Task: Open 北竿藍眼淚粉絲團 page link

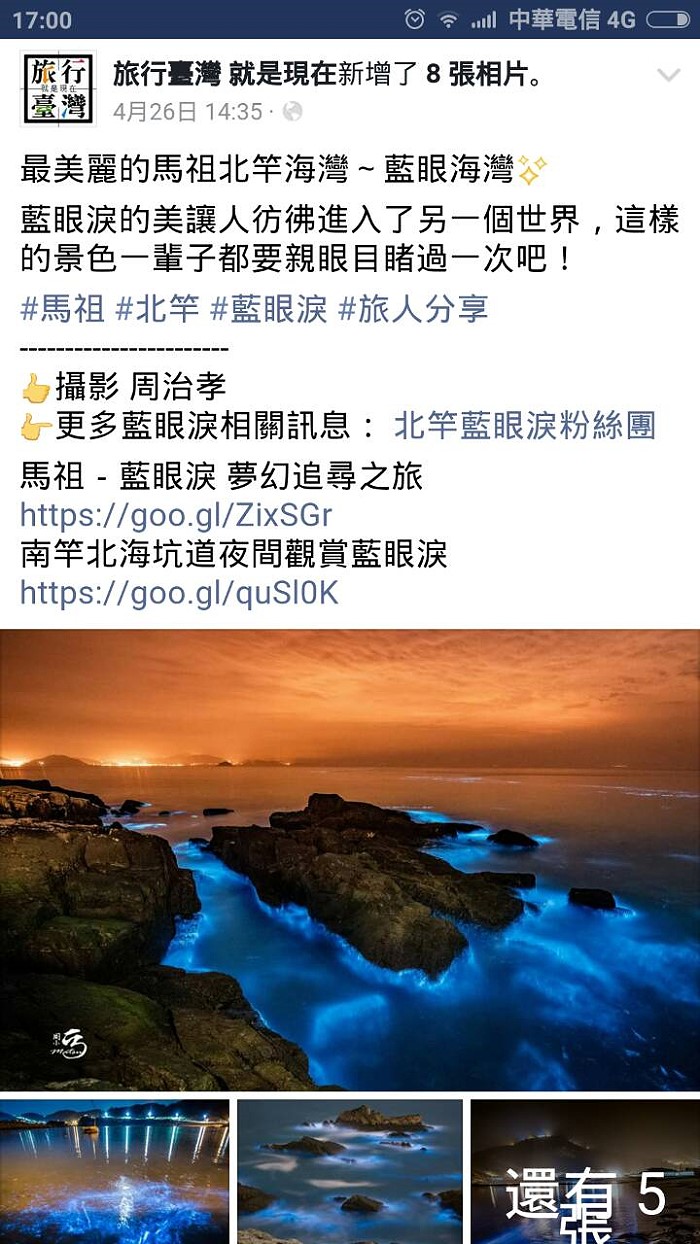Action: pos(525,427)
